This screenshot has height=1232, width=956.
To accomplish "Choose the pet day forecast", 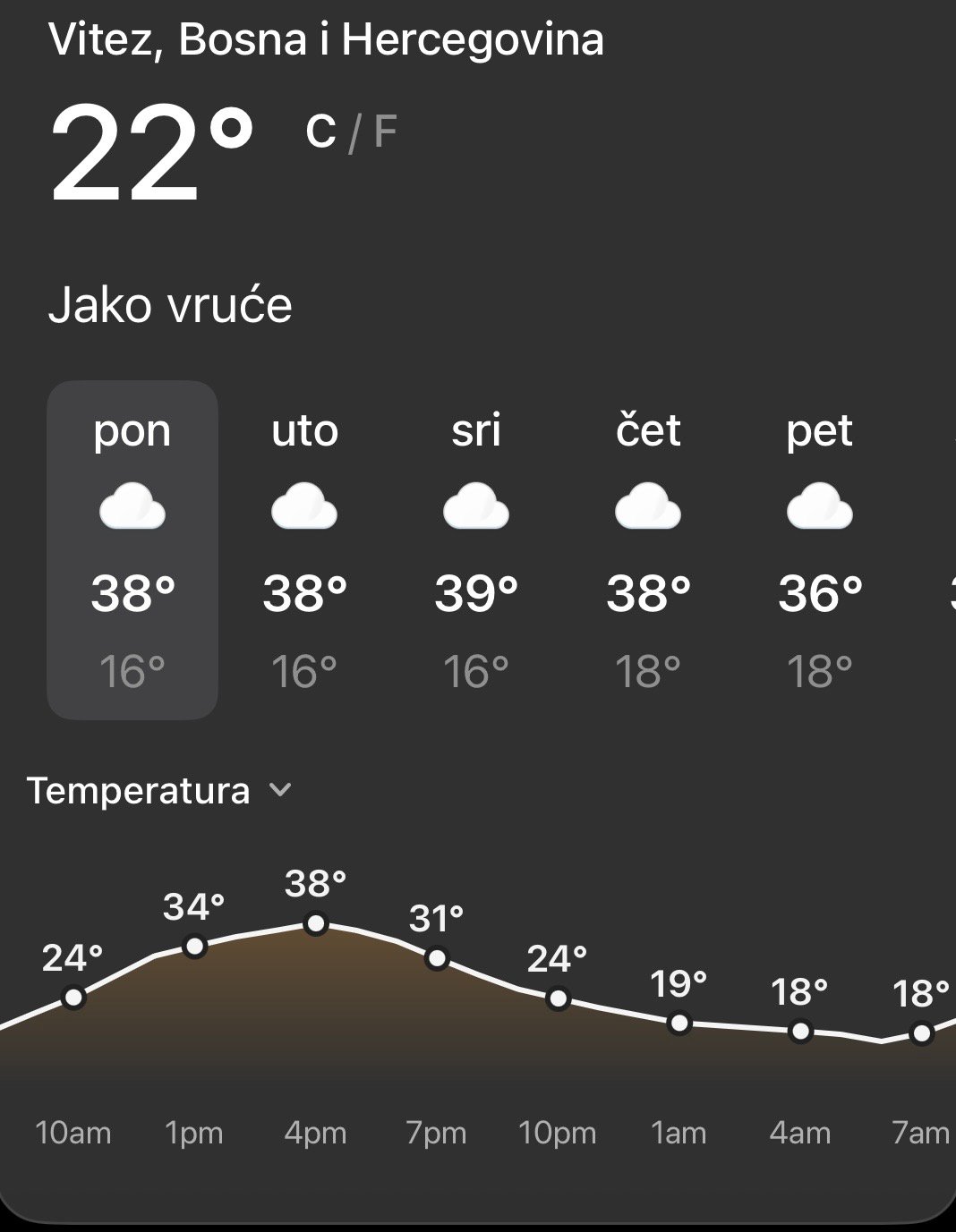I will 820,550.
